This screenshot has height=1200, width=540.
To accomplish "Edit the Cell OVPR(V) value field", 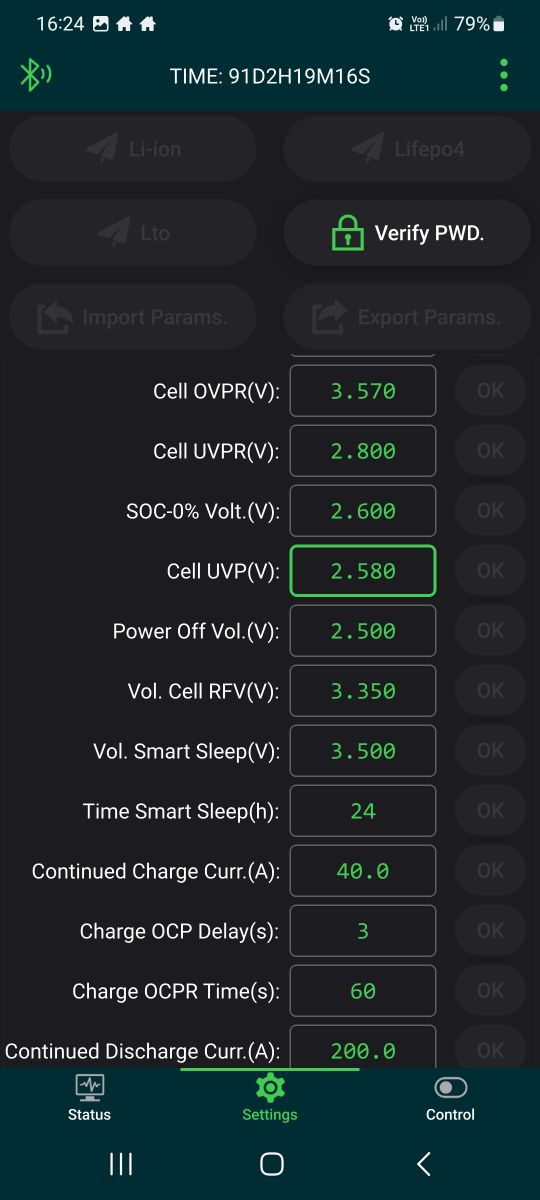I will click(363, 391).
